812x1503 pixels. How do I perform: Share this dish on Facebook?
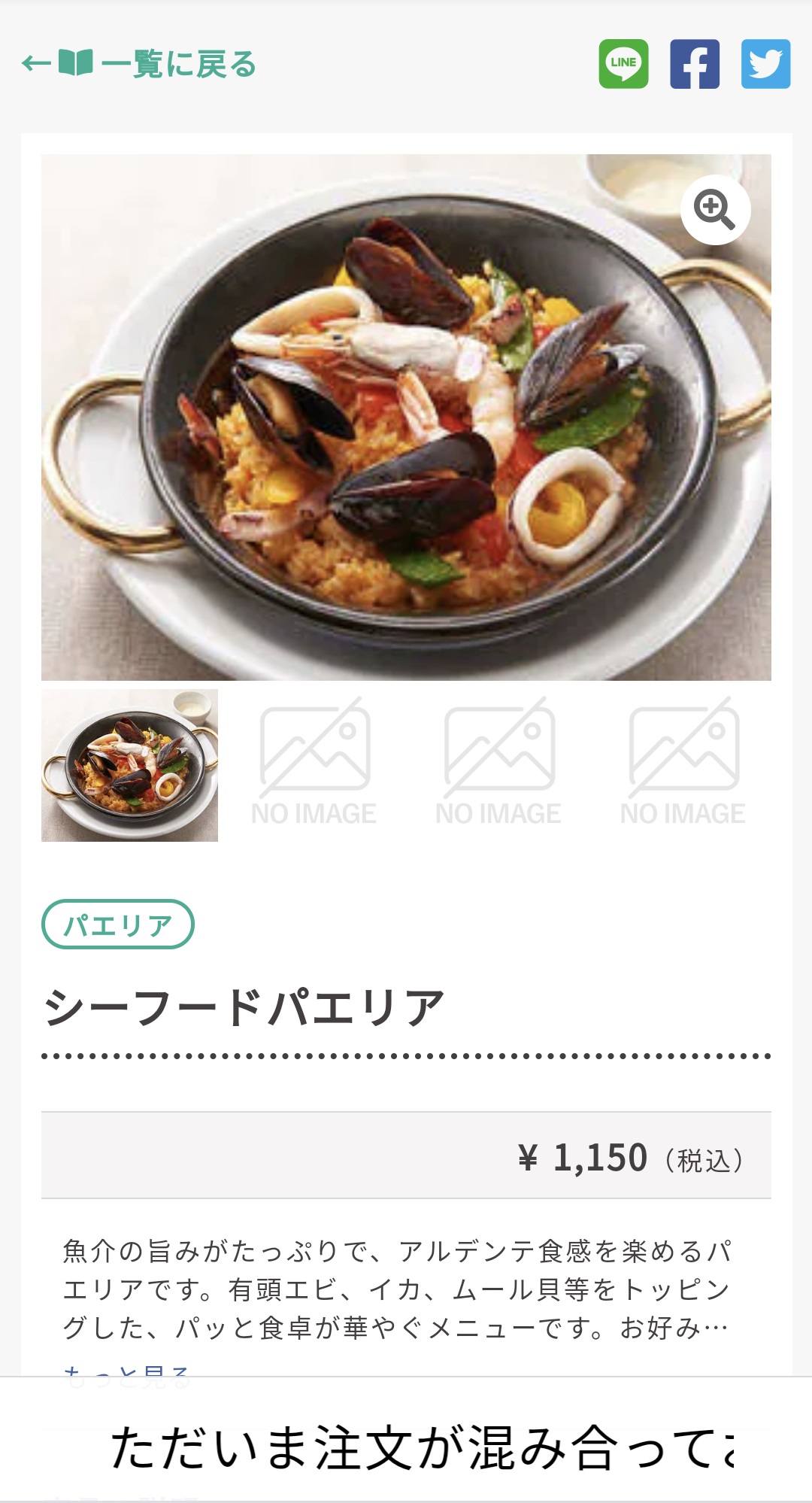[695, 64]
